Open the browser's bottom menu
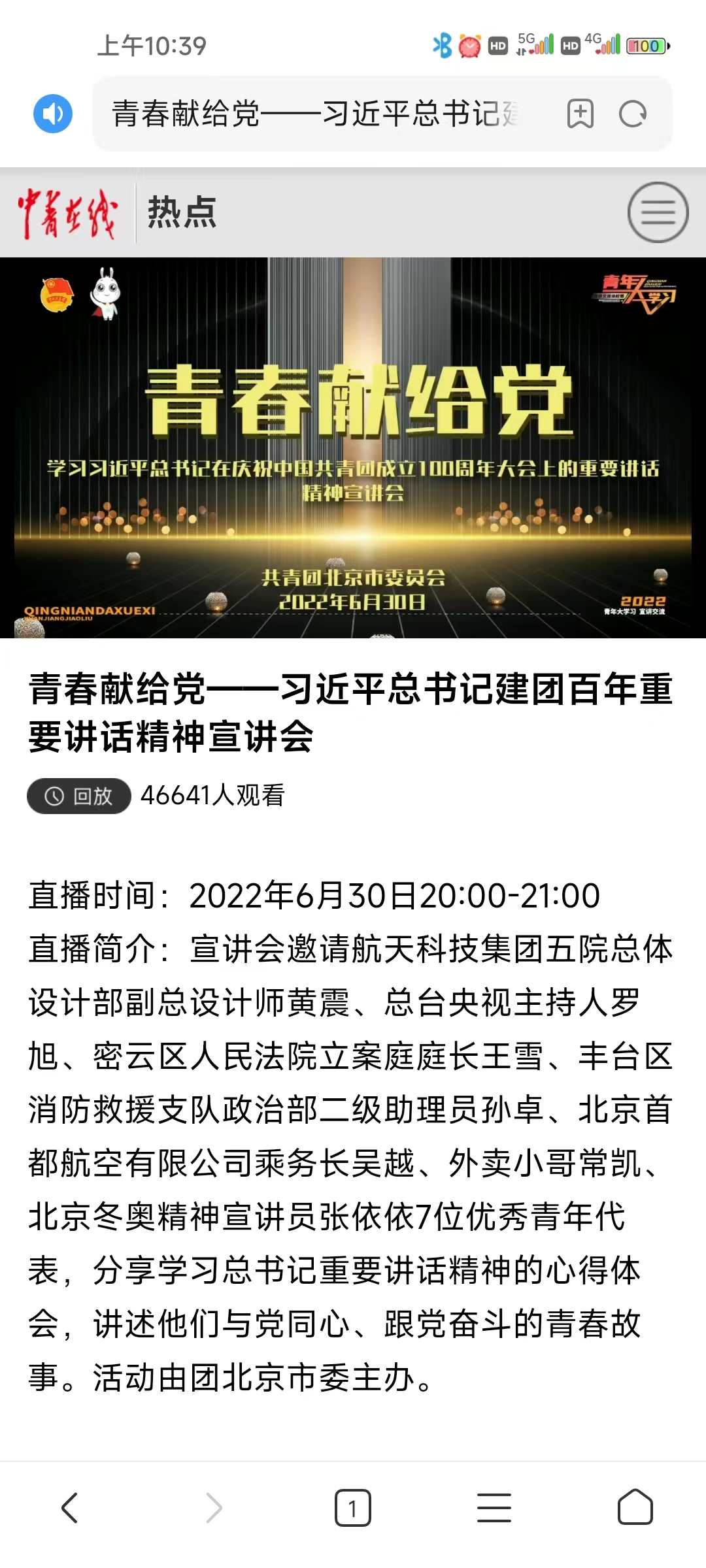706x1568 pixels. click(494, 1508)
